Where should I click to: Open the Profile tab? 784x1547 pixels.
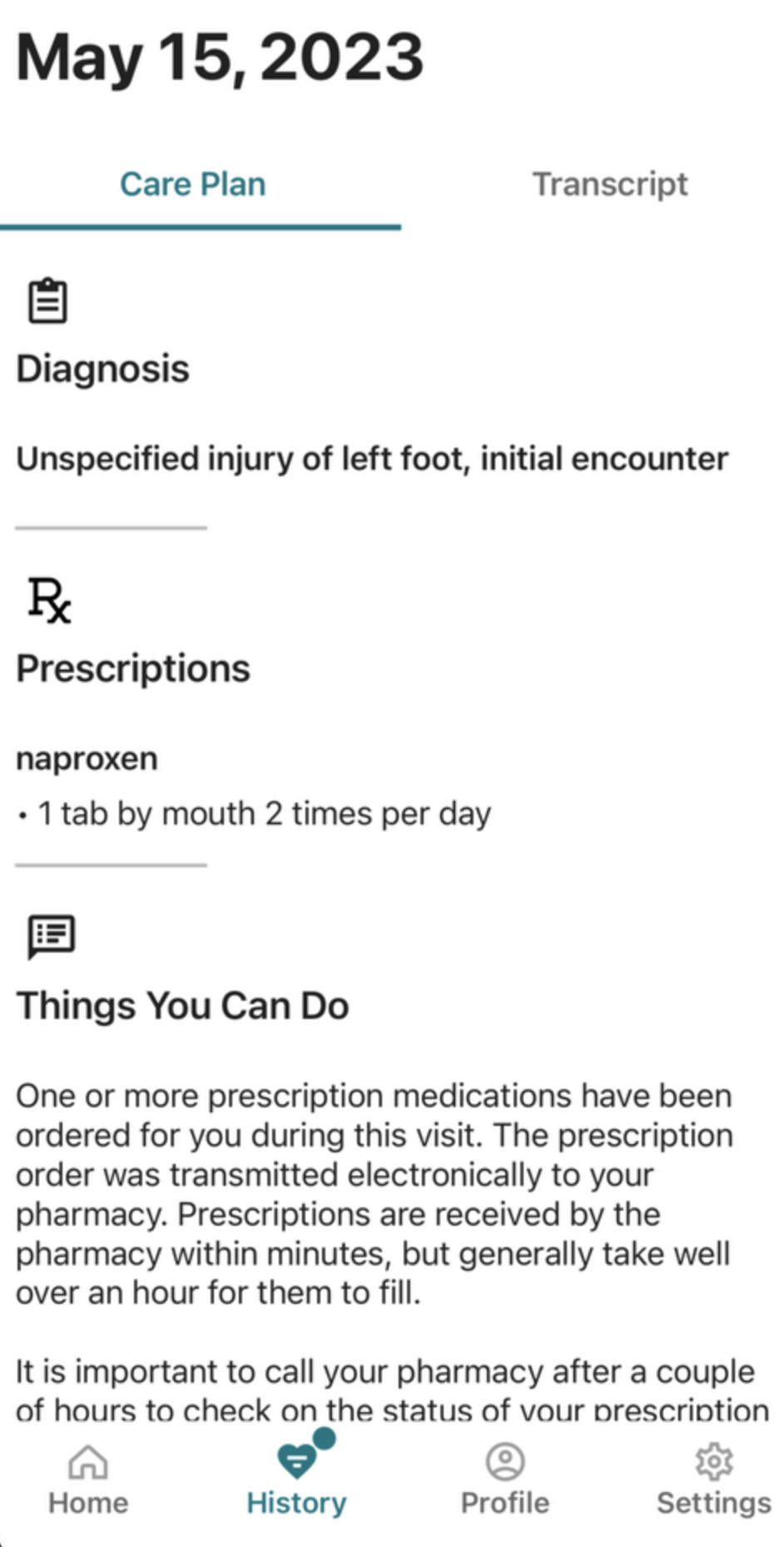(505, 1480)
